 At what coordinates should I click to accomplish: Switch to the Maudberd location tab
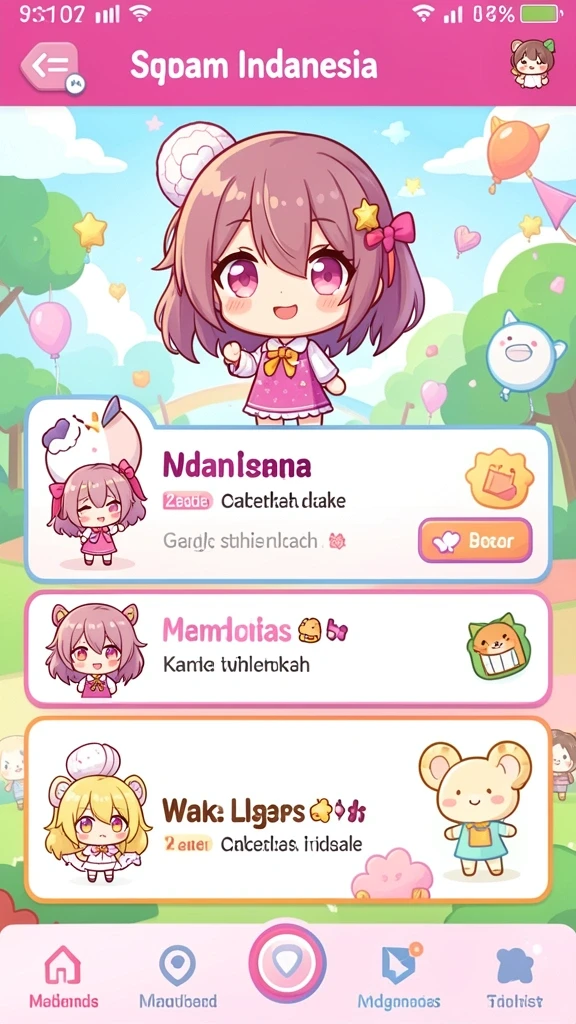pyautogui.click(x=178, y=975)
